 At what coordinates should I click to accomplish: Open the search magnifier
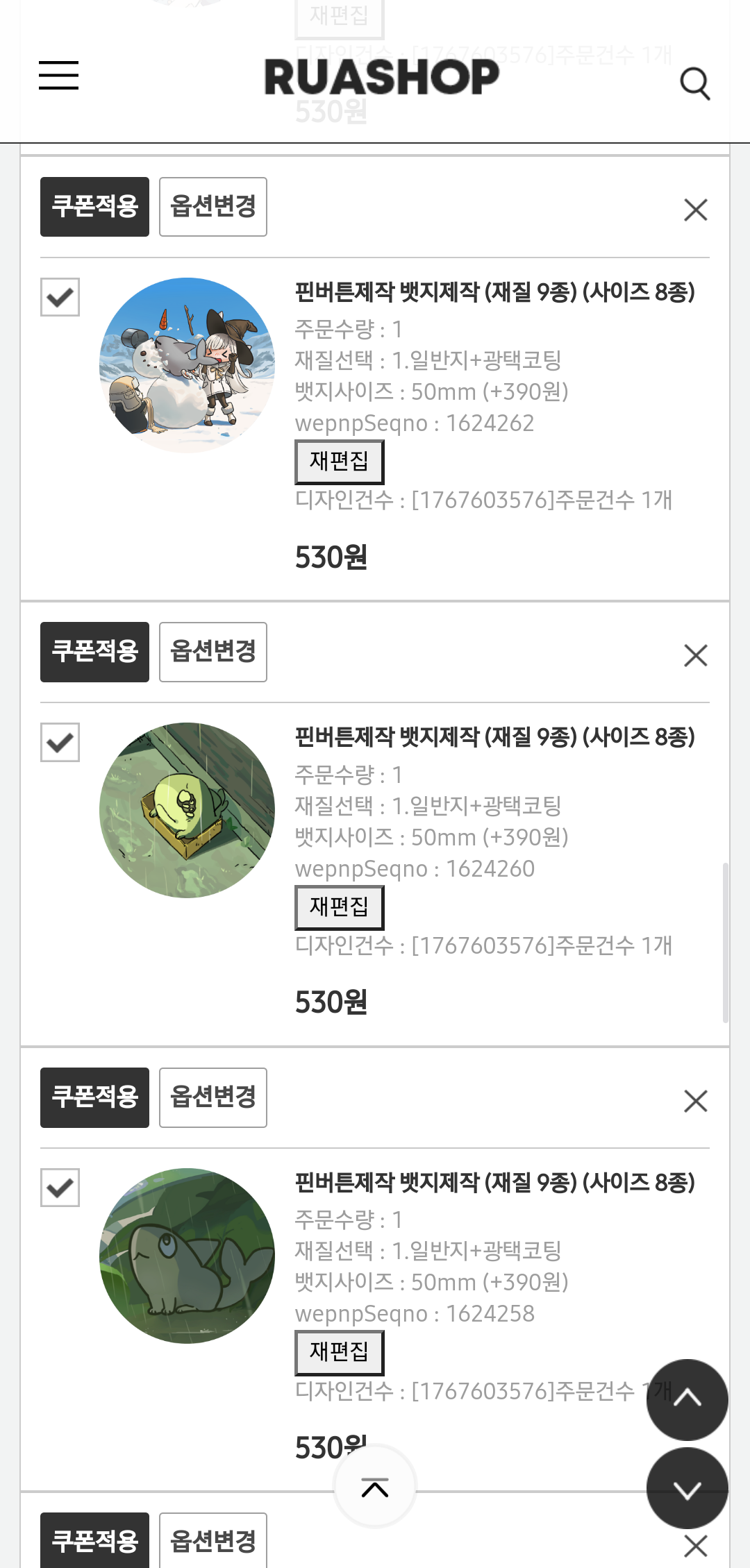[694, 84]
